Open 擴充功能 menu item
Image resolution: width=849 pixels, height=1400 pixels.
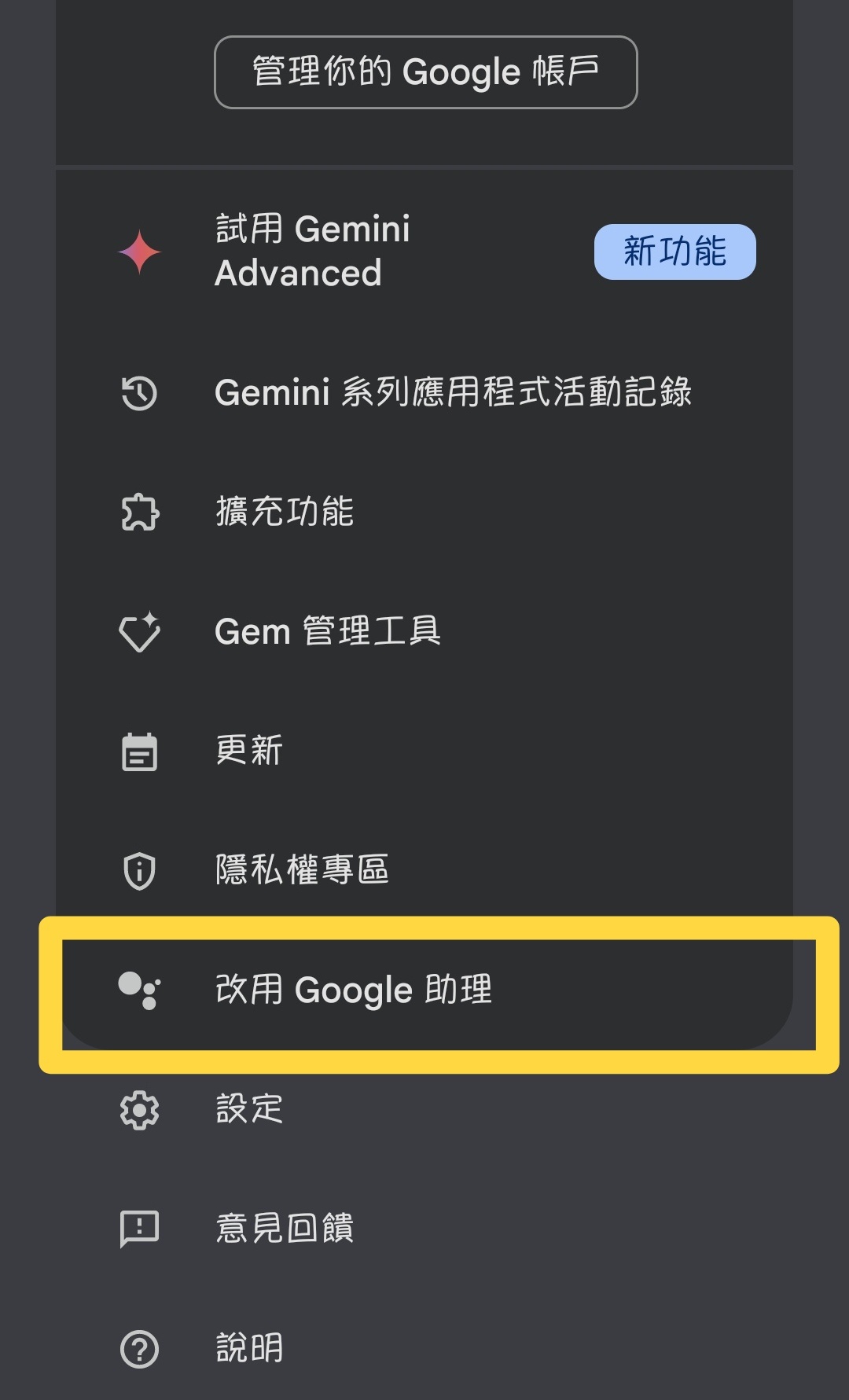(x=285, y=512)
